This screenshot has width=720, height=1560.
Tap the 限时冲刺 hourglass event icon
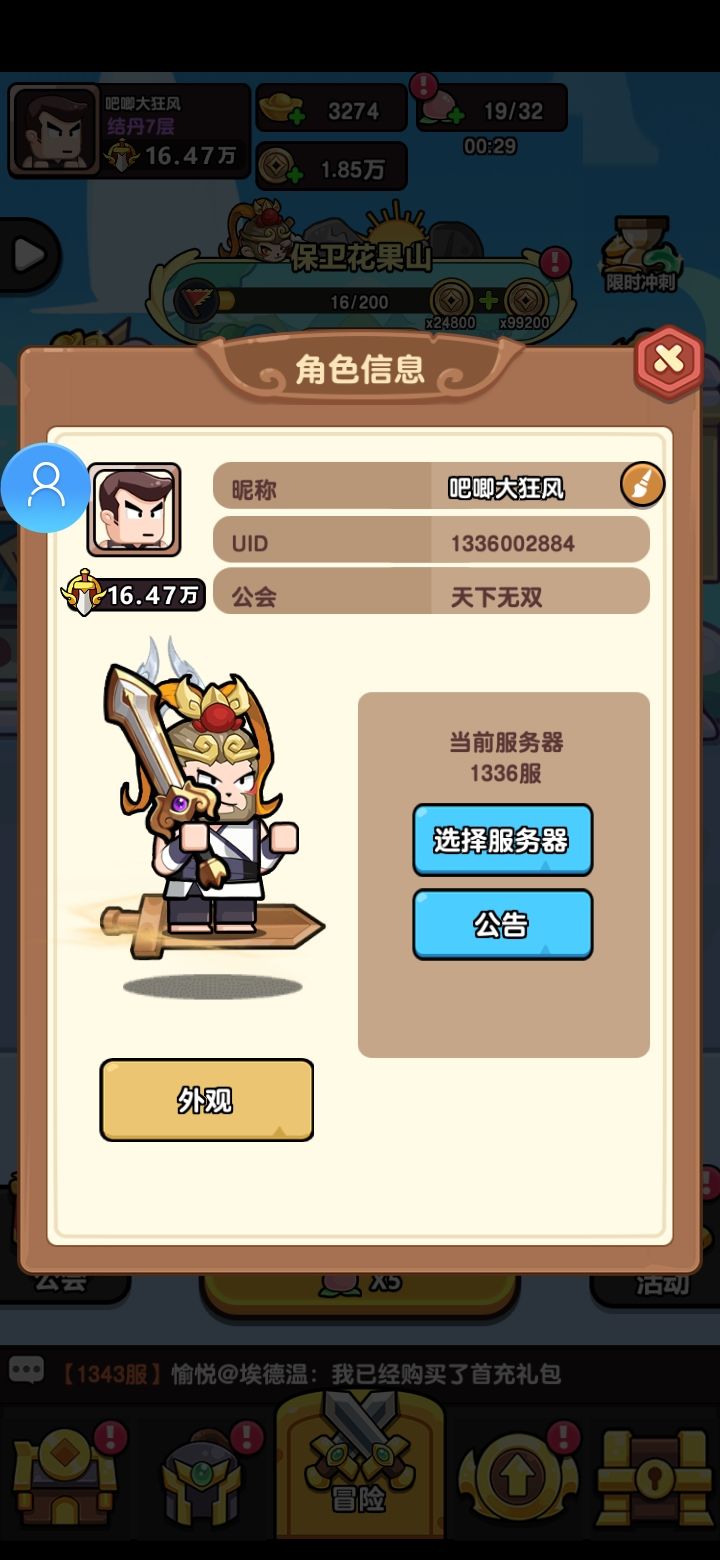(641, 248)
